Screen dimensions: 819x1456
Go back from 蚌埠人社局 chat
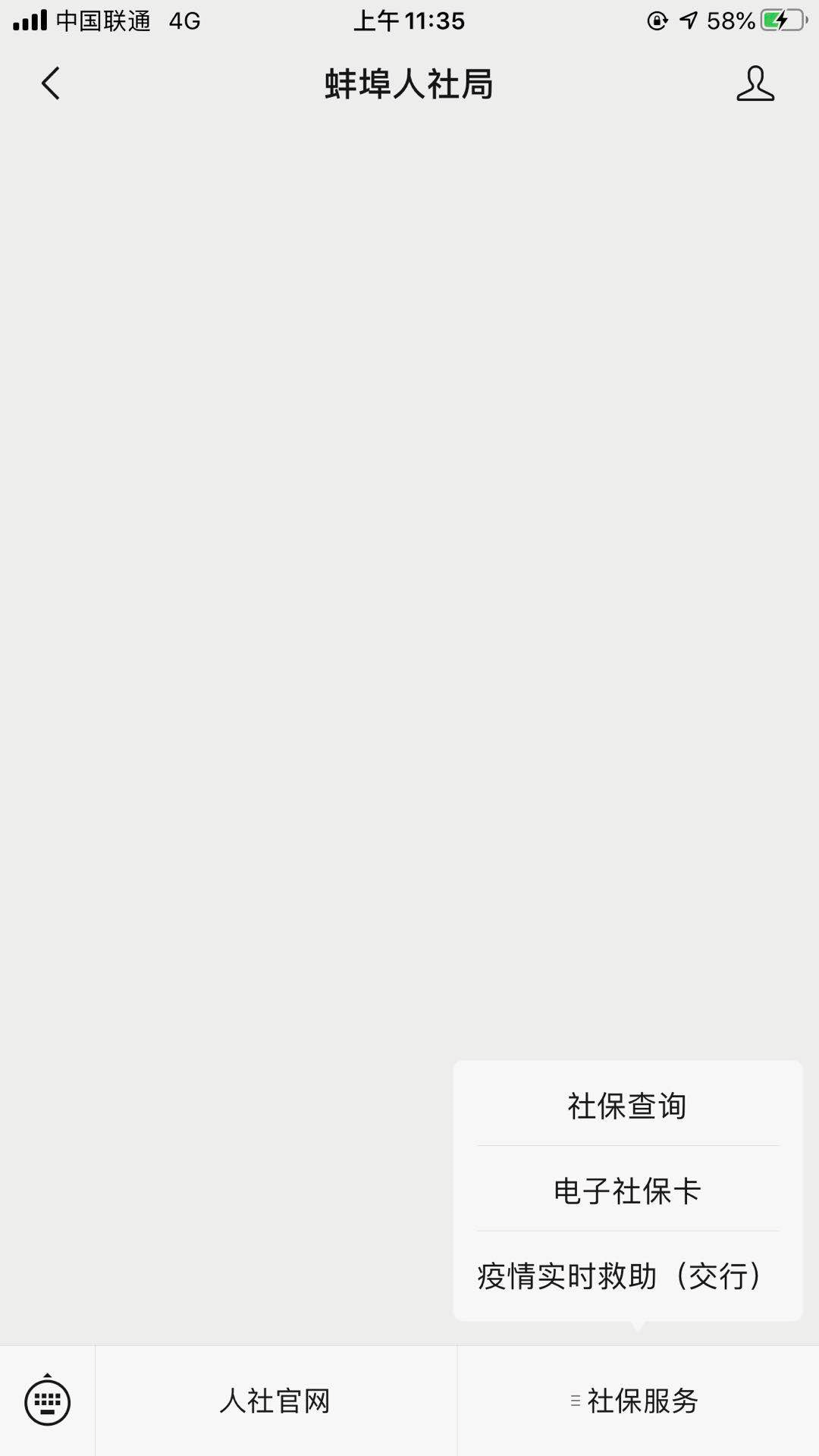(50, 83)
